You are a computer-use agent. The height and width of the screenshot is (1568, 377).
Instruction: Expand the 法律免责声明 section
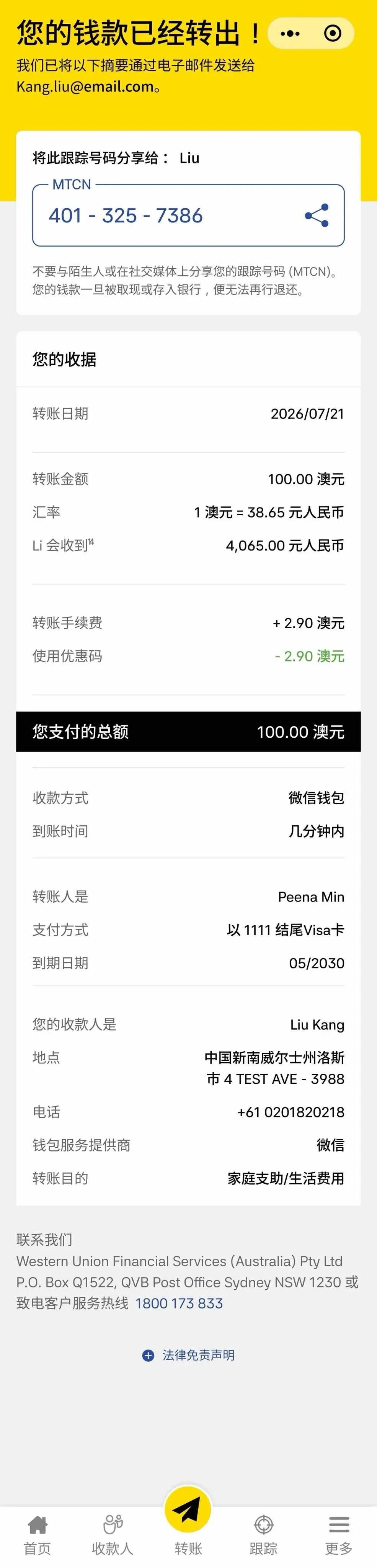[x=188, y=1356]
